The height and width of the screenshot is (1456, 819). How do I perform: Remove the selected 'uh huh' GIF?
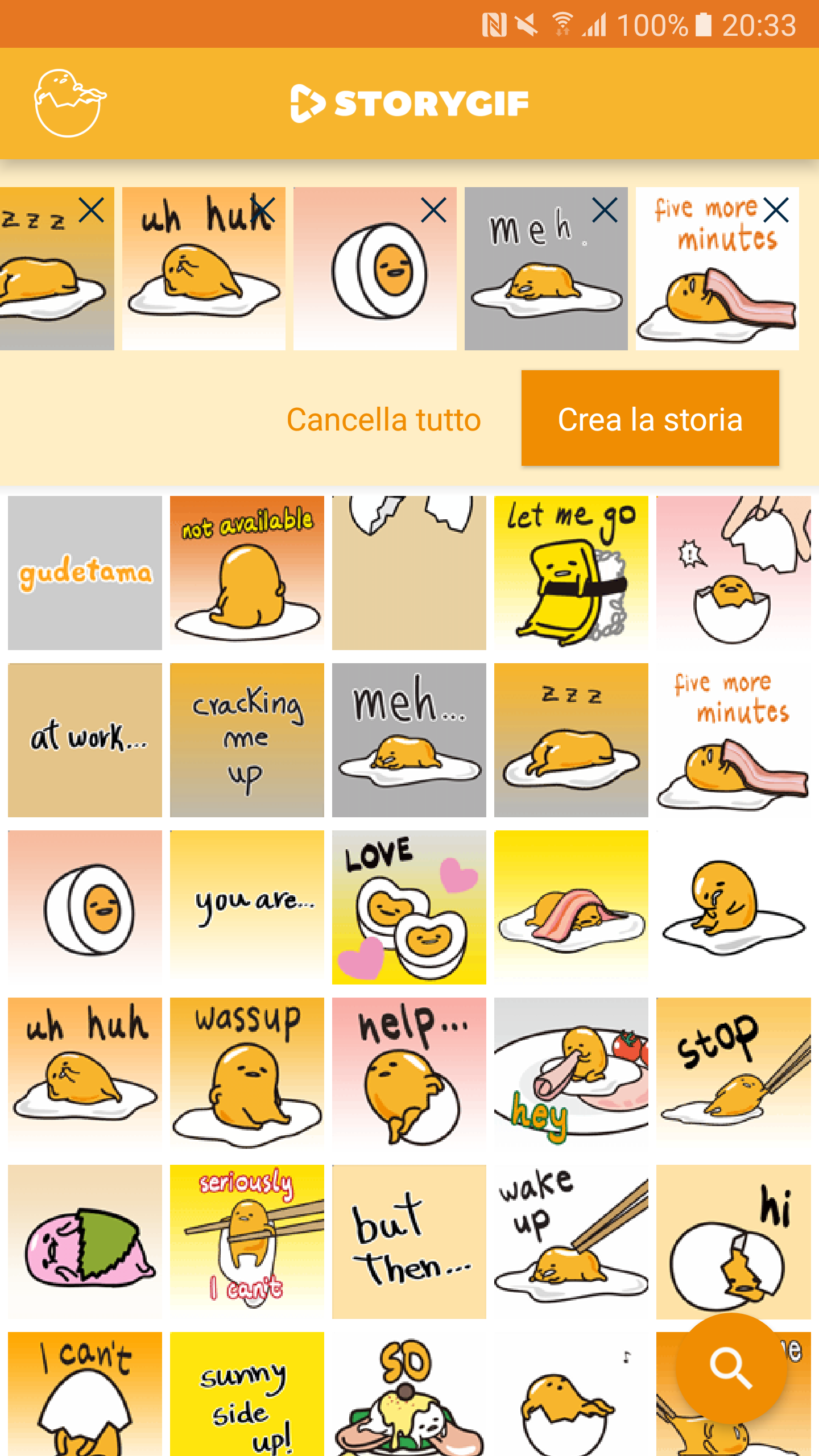tap(263, 210)
